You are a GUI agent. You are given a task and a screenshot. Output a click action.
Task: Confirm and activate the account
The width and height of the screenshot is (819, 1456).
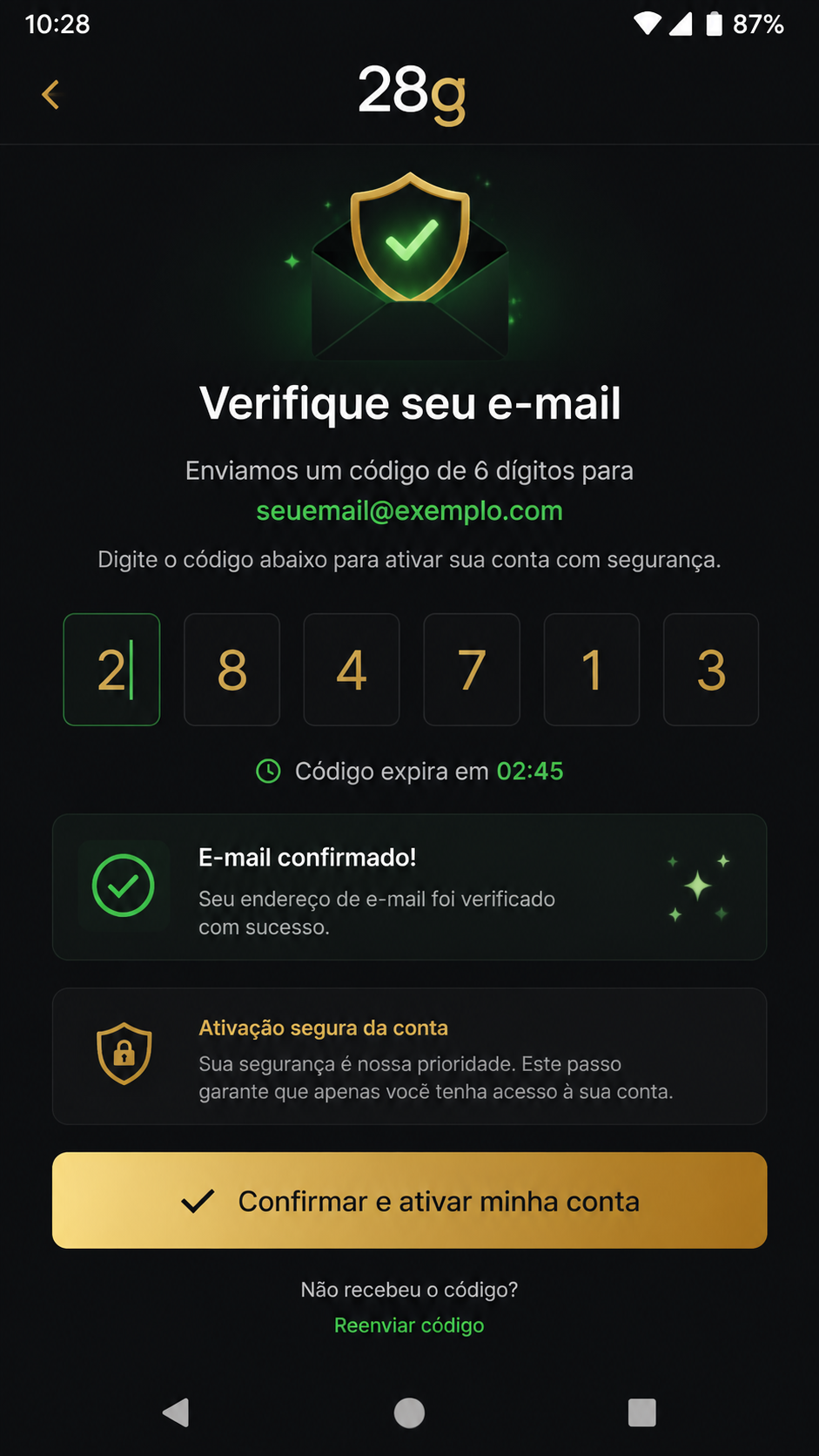pyautogui.click(x=409, y=1200)
